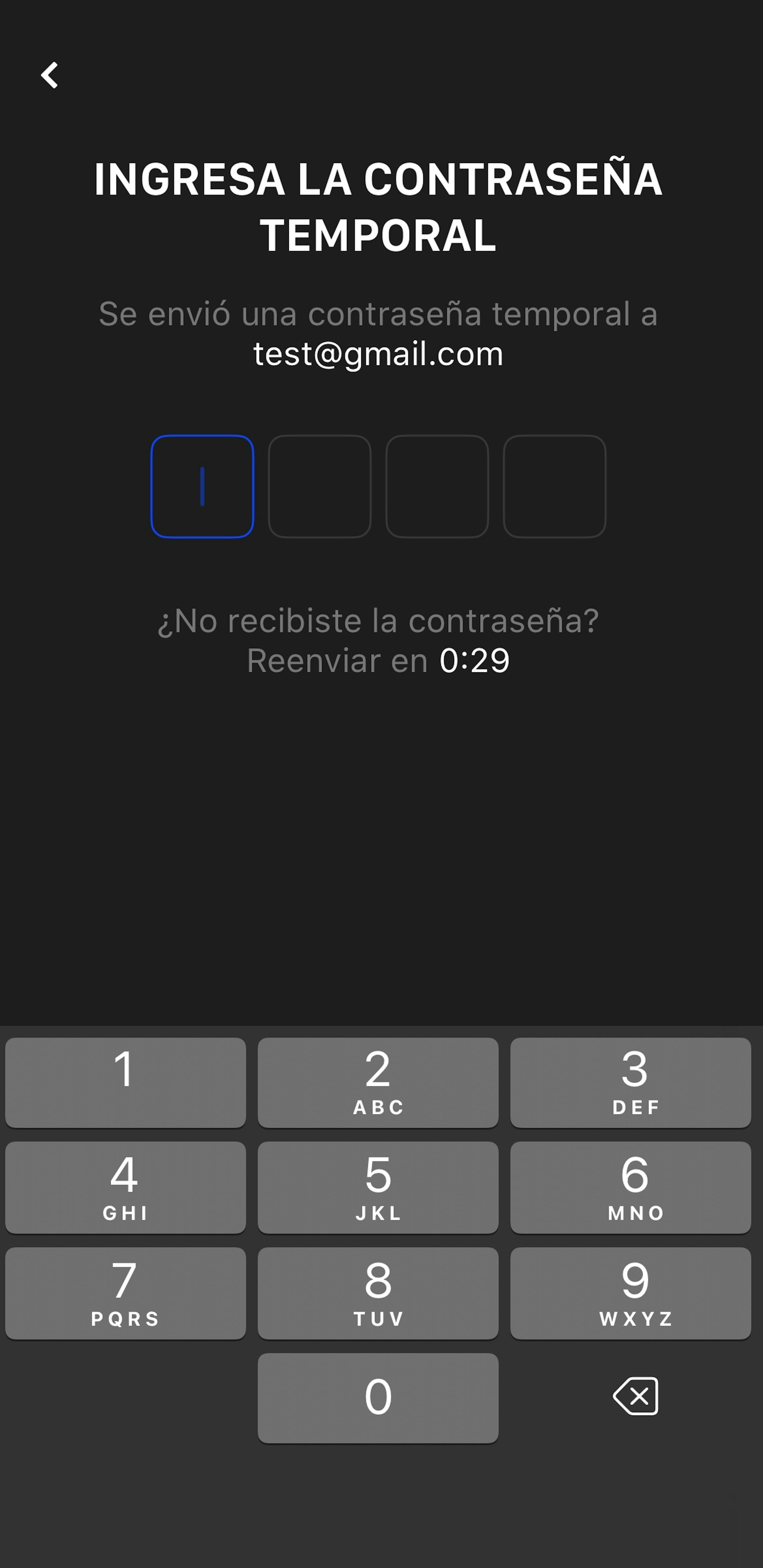Select the fourth code digit box
The image size is (763, 1568).
[x=554, y=486]
